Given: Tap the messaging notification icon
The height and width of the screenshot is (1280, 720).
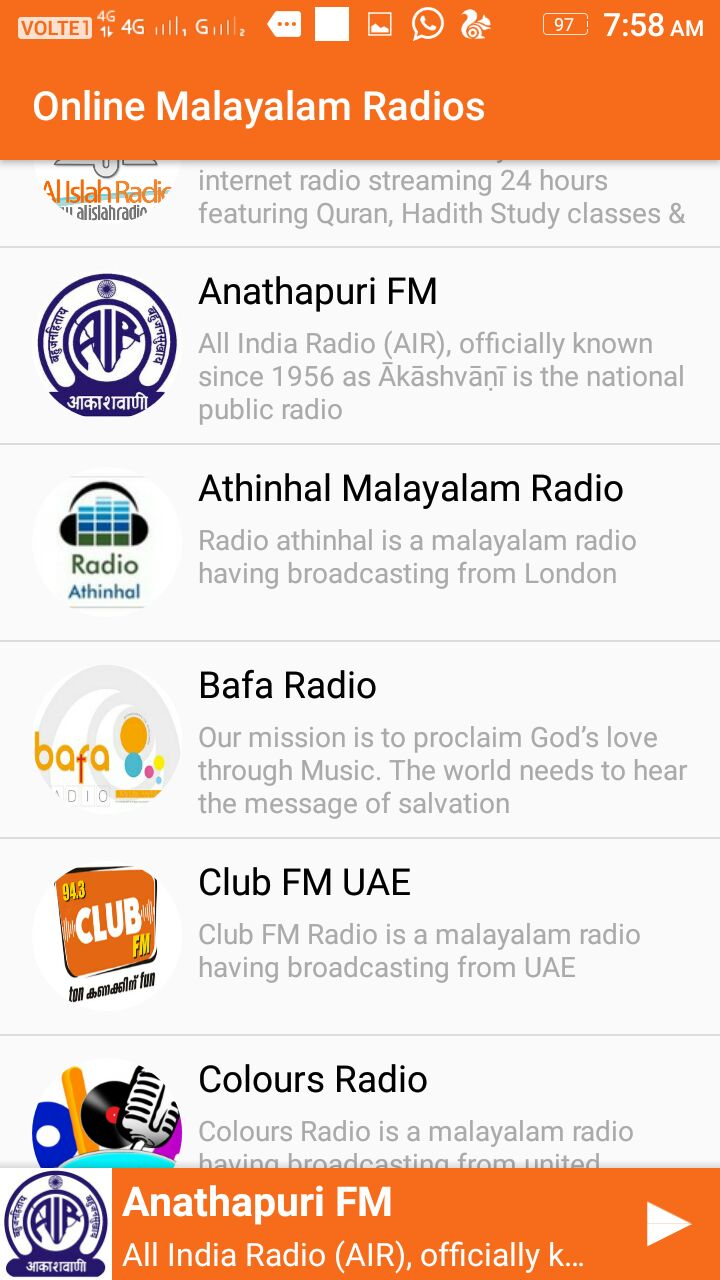Looking at the screenshot, I should coord(285,24).
